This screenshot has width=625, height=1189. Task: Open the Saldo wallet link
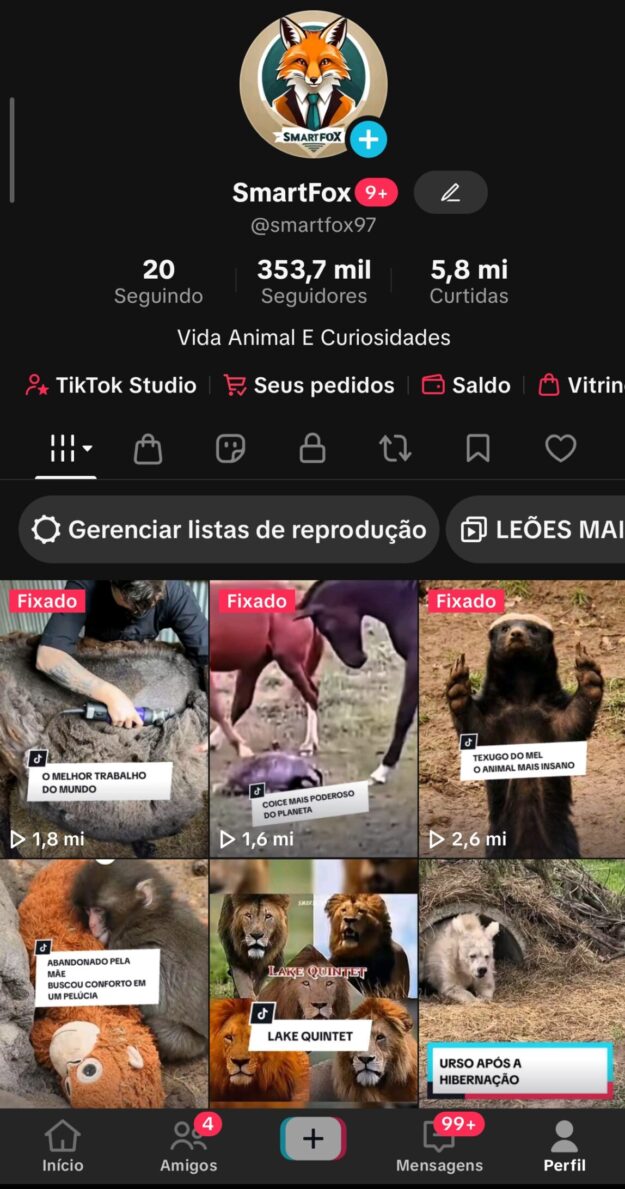pyautogui.click(x=466, y=385)
